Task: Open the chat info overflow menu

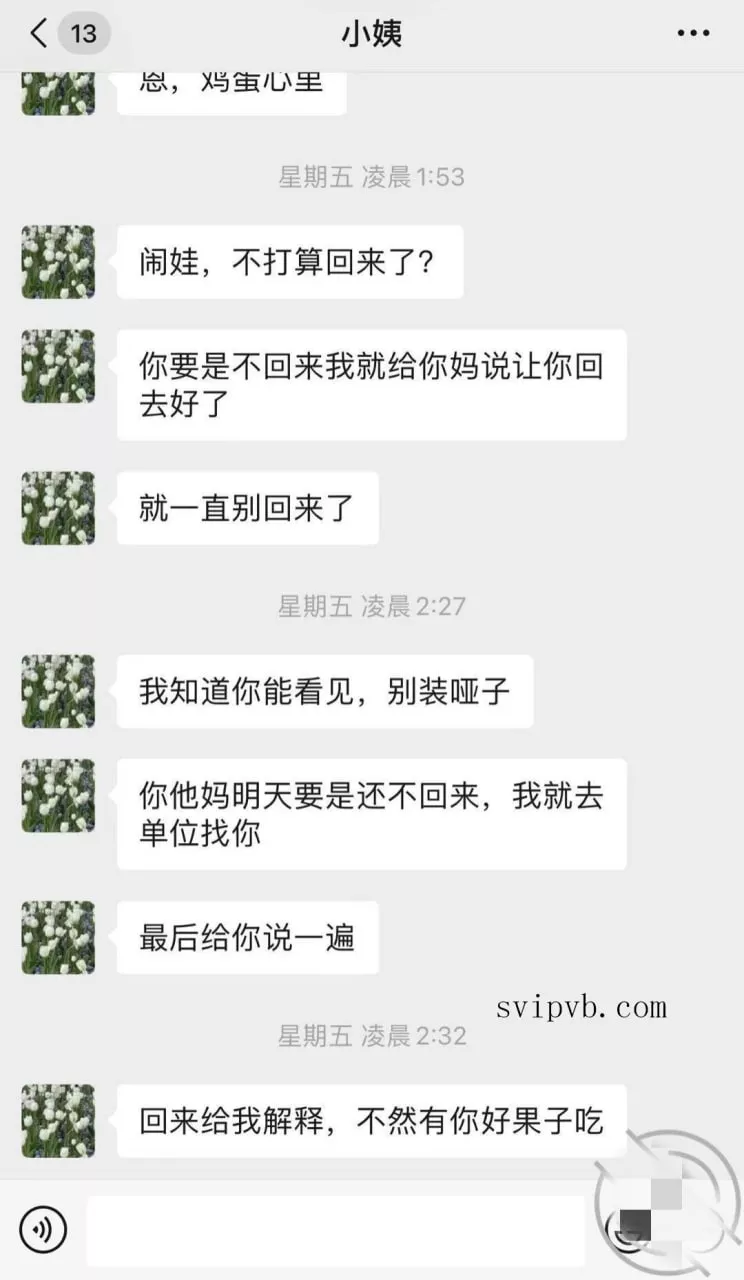Action: coord(693,33)
